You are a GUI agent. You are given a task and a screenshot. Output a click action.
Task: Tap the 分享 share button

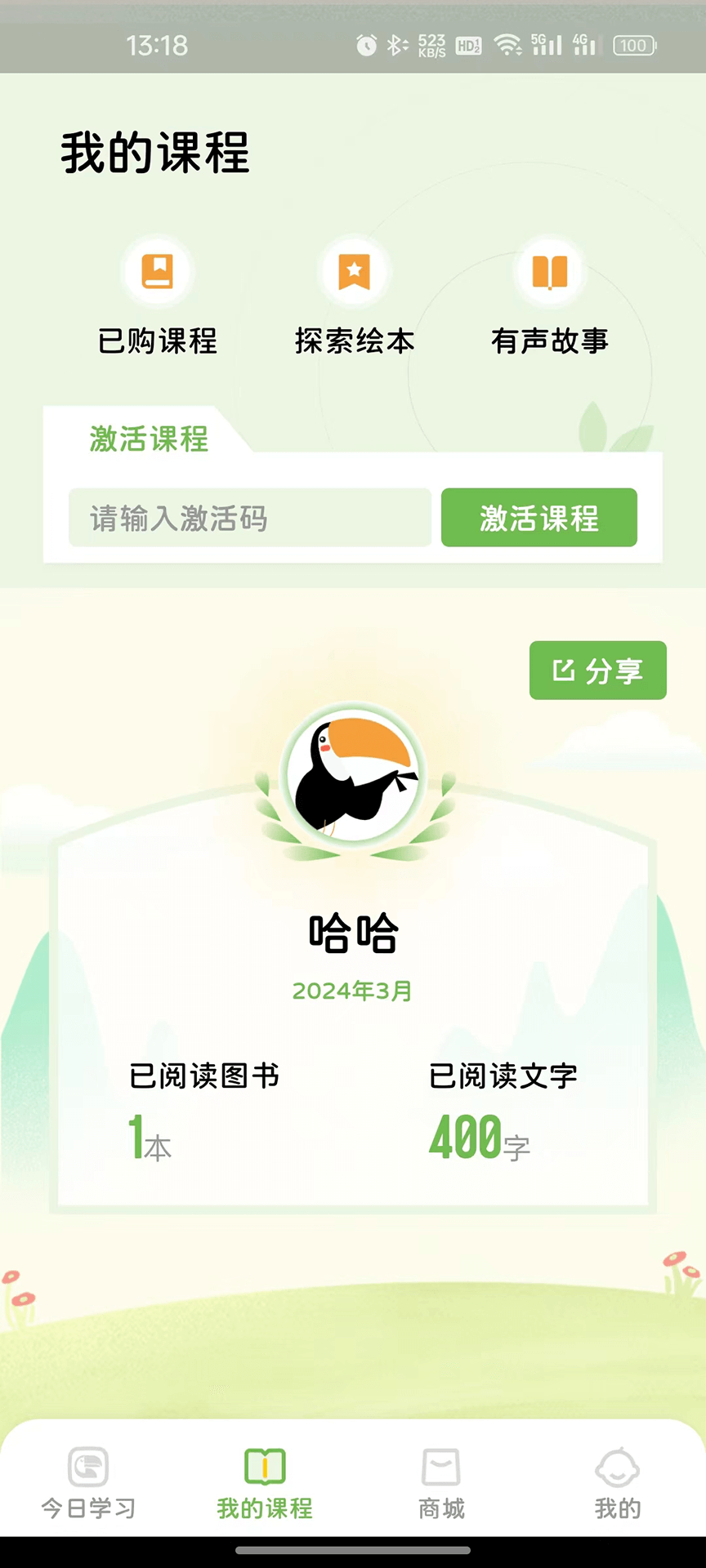pos(597,670)
